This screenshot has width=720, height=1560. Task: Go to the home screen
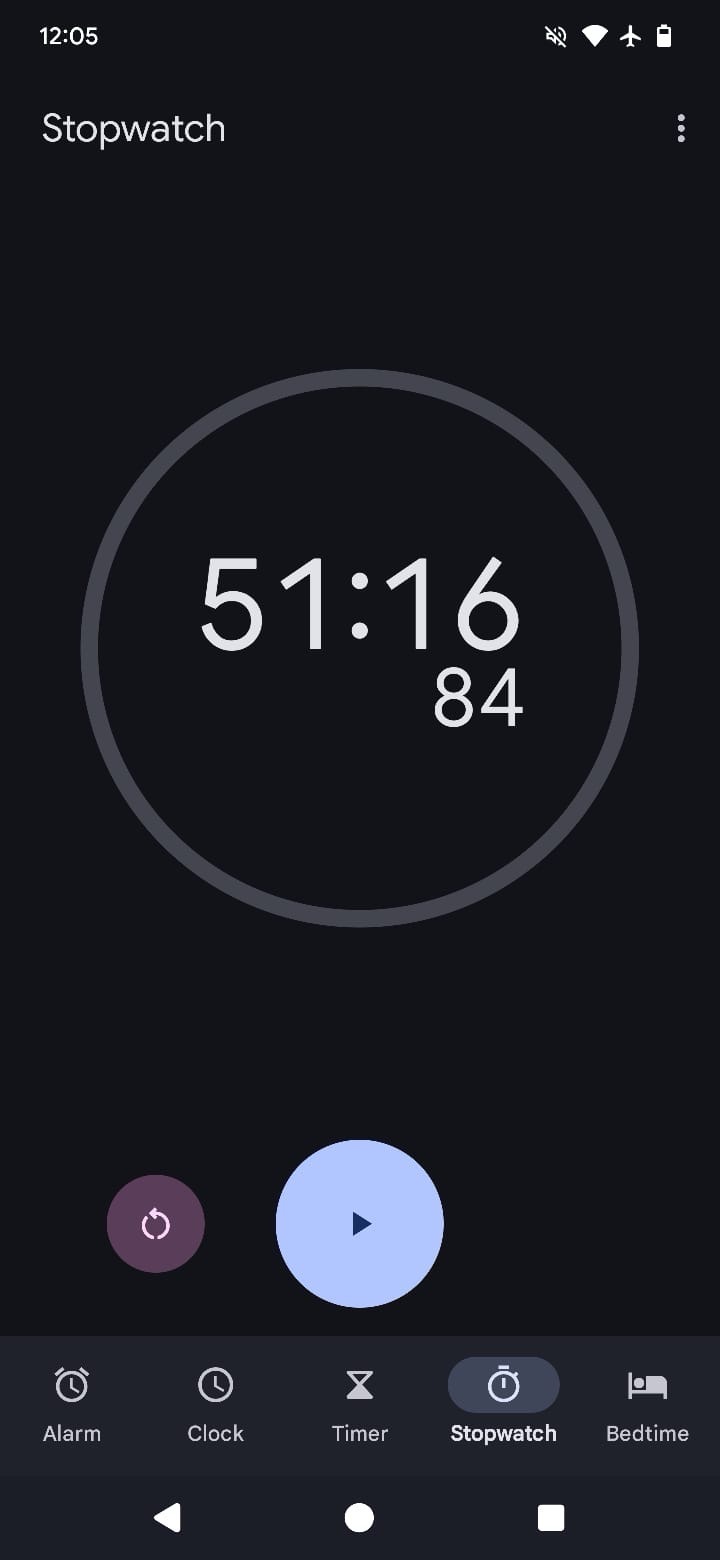[x=359, y=1517]
